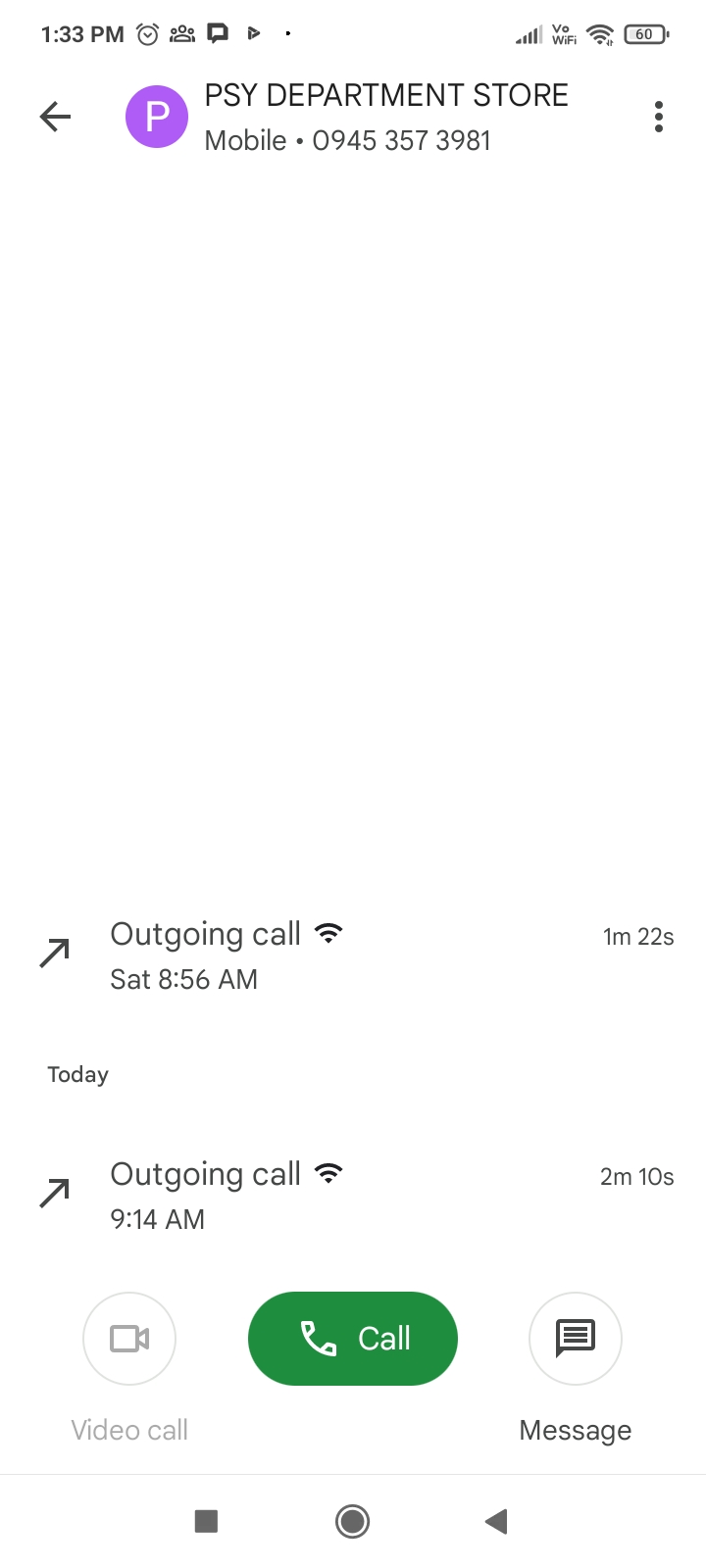Start a video call
This screenshot has height=1568, width=706.
[129, 1339]
